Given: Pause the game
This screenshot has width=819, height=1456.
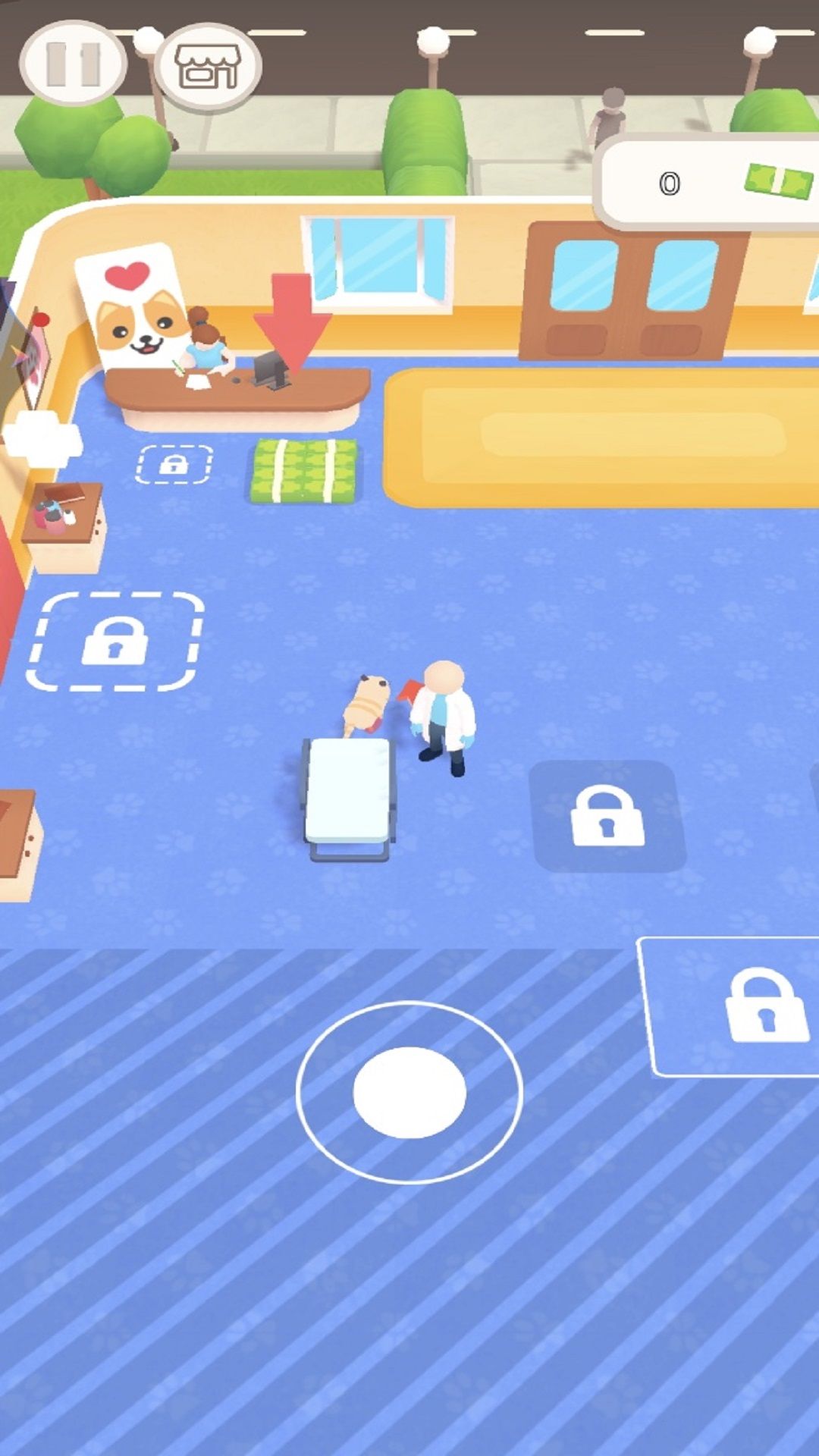Looking at the screenshot, I should pos(73,64).
